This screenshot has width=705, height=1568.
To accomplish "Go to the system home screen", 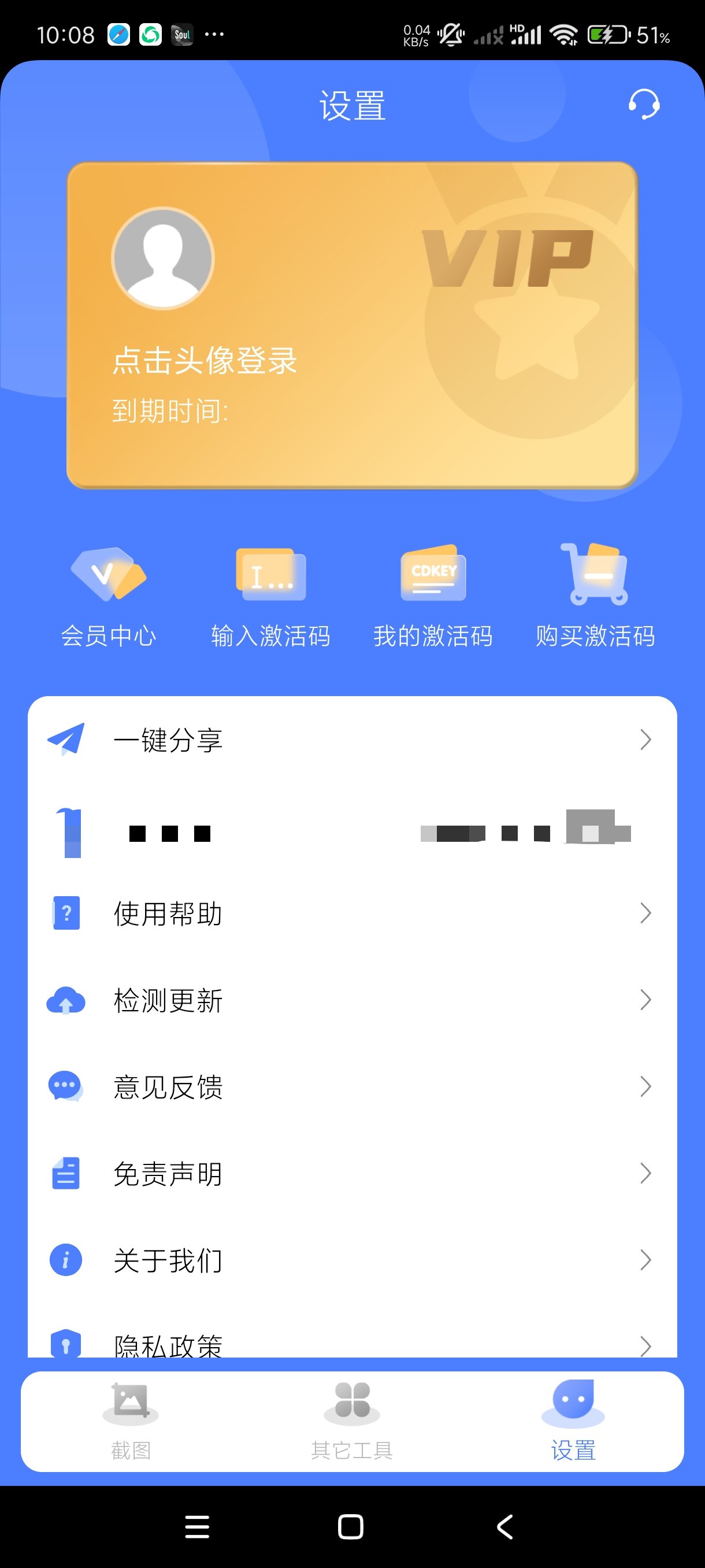I will (350, 1526).
